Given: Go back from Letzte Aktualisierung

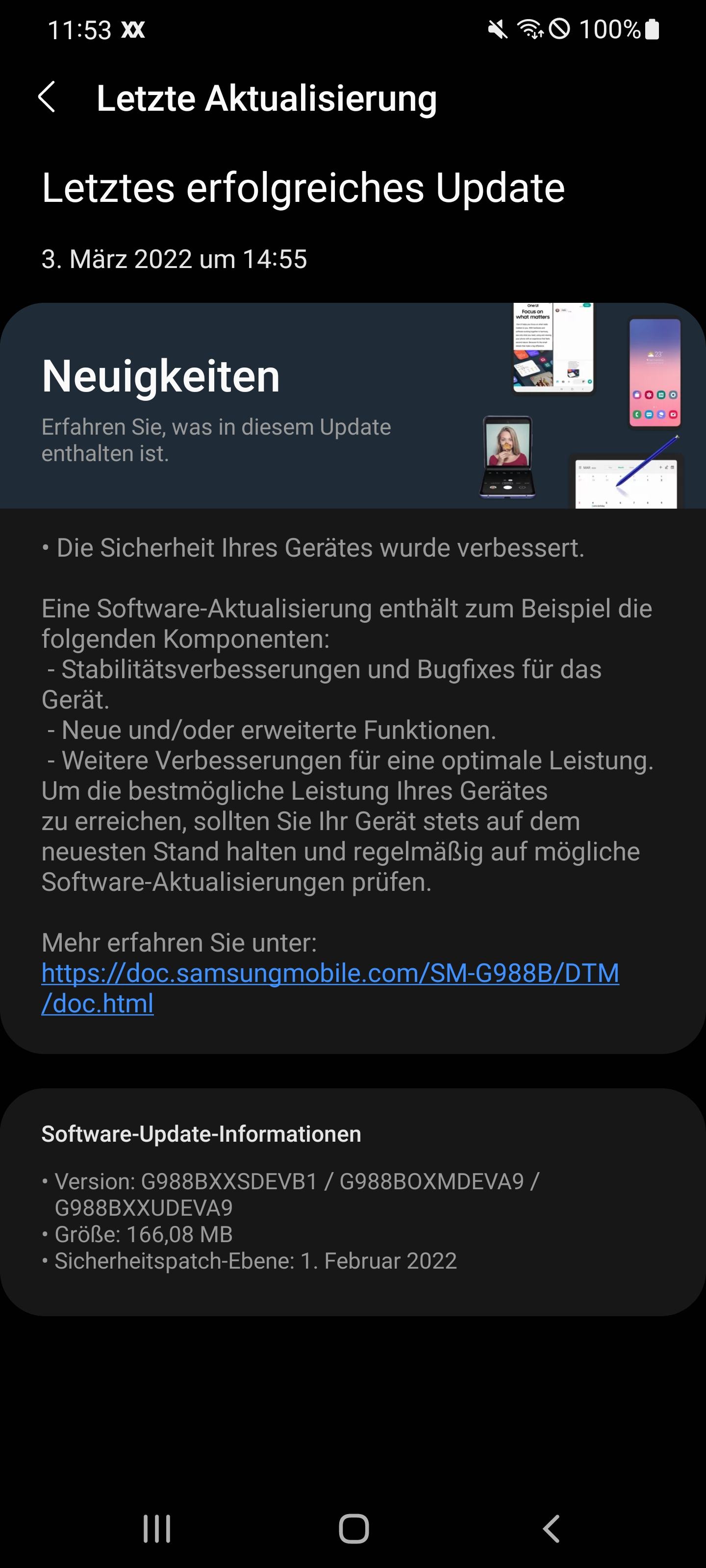Looking at the screenshot, I should click(x=47, y=98).
